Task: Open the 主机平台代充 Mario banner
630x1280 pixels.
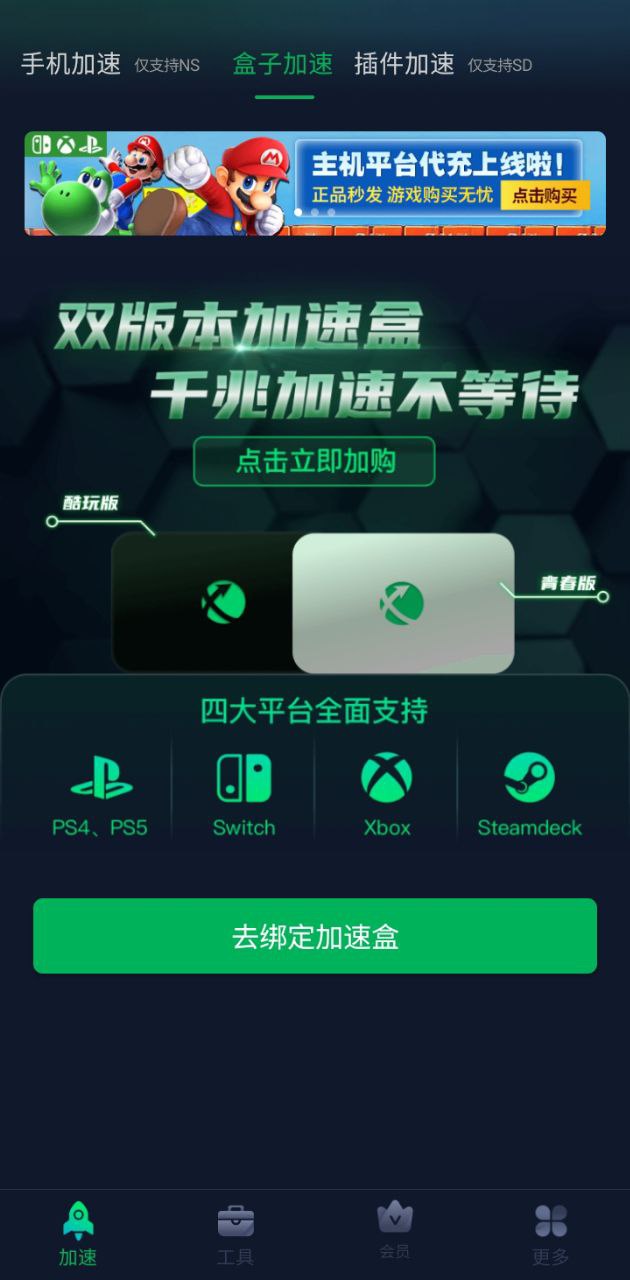Action: tap(315, 183)
